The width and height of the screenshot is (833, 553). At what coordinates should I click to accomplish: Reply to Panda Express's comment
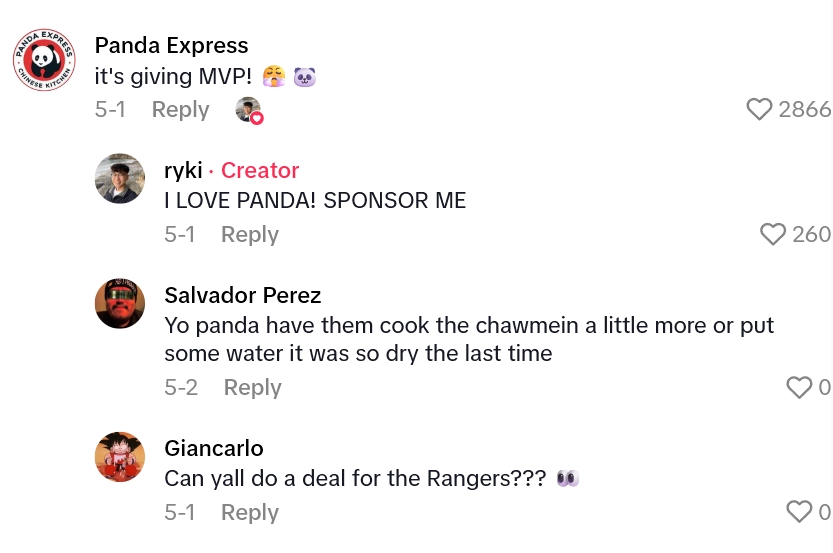(180, 109)
